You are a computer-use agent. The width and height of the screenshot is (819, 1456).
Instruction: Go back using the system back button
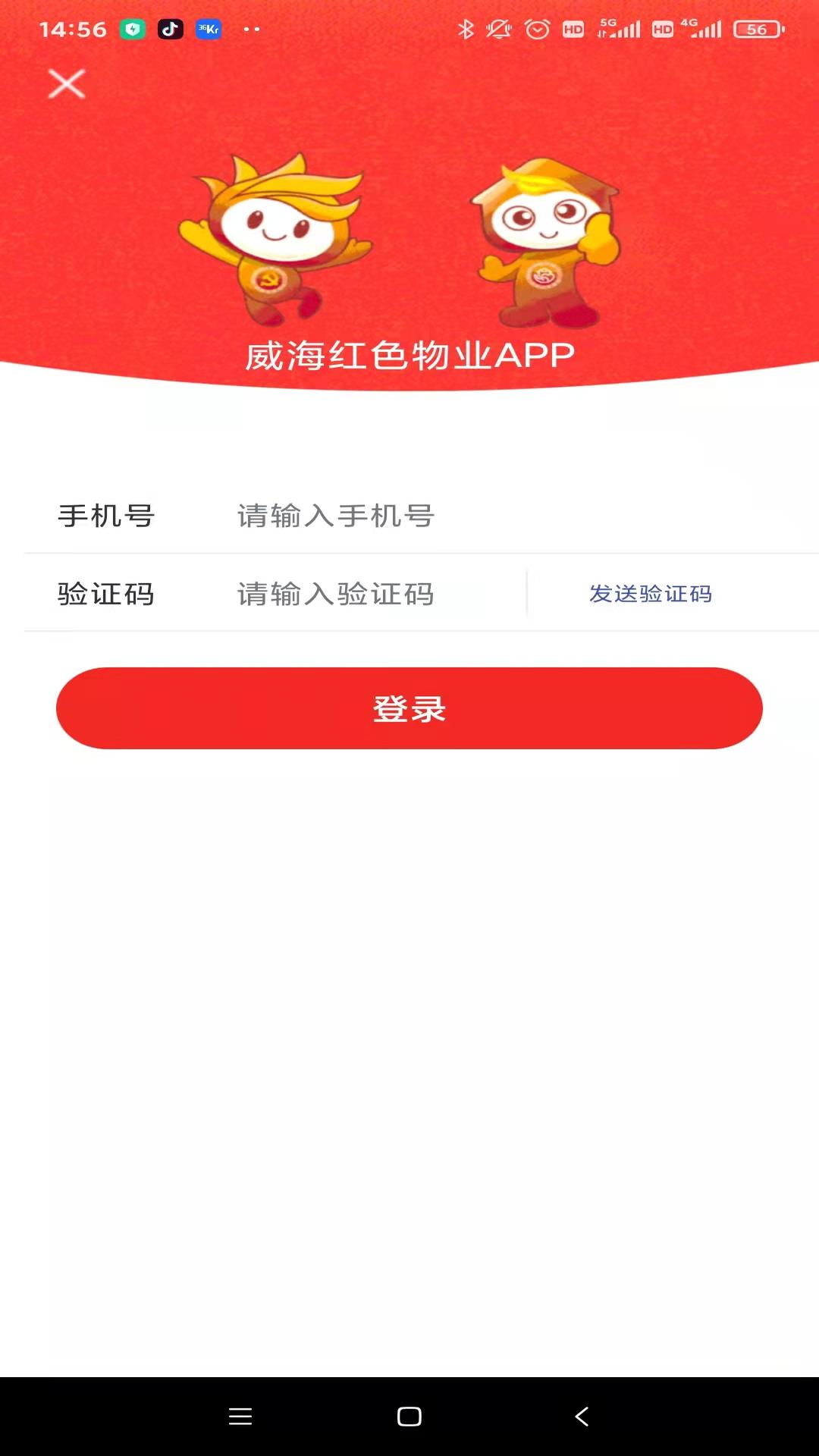pyautogui.click(x=582, y=1416)
